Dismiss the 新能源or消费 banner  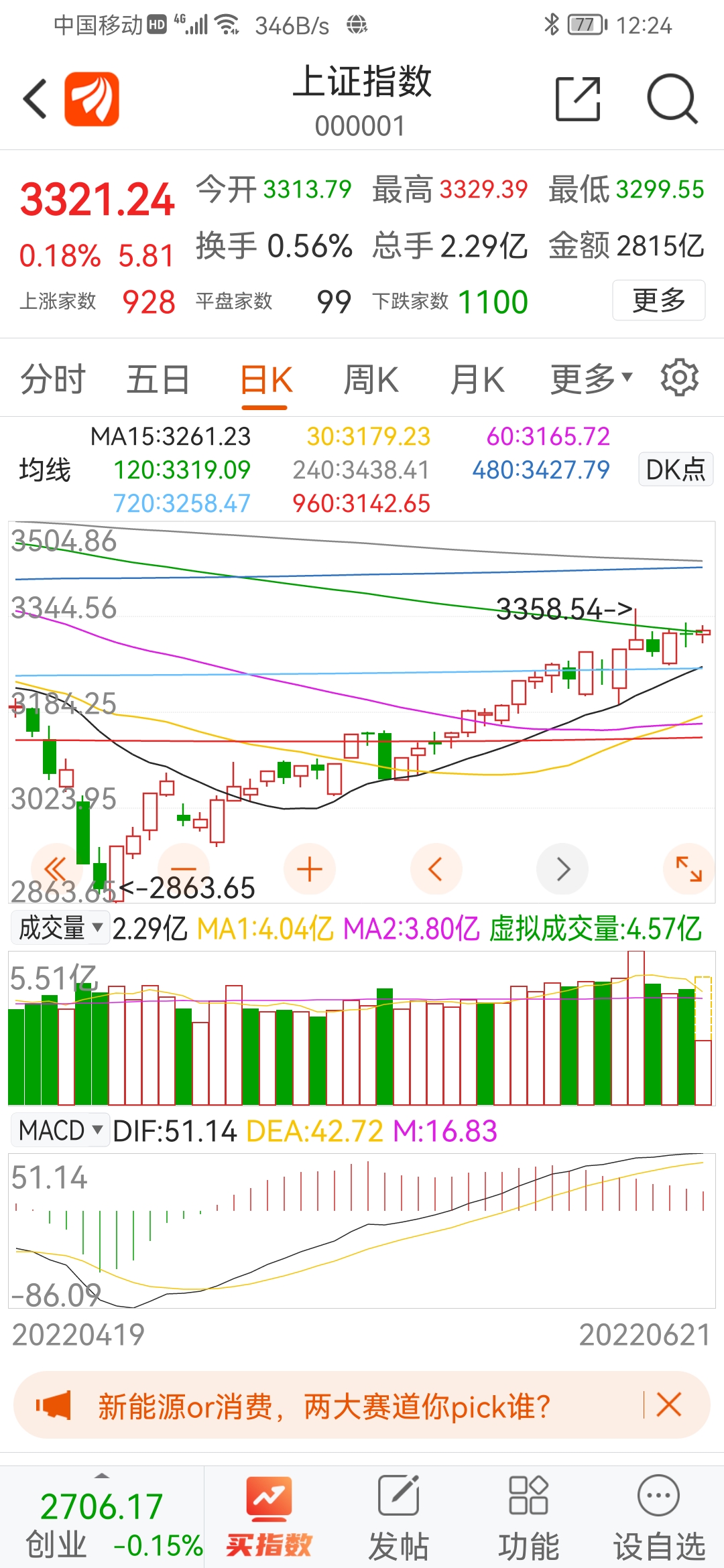click(x=669, y=1404)
